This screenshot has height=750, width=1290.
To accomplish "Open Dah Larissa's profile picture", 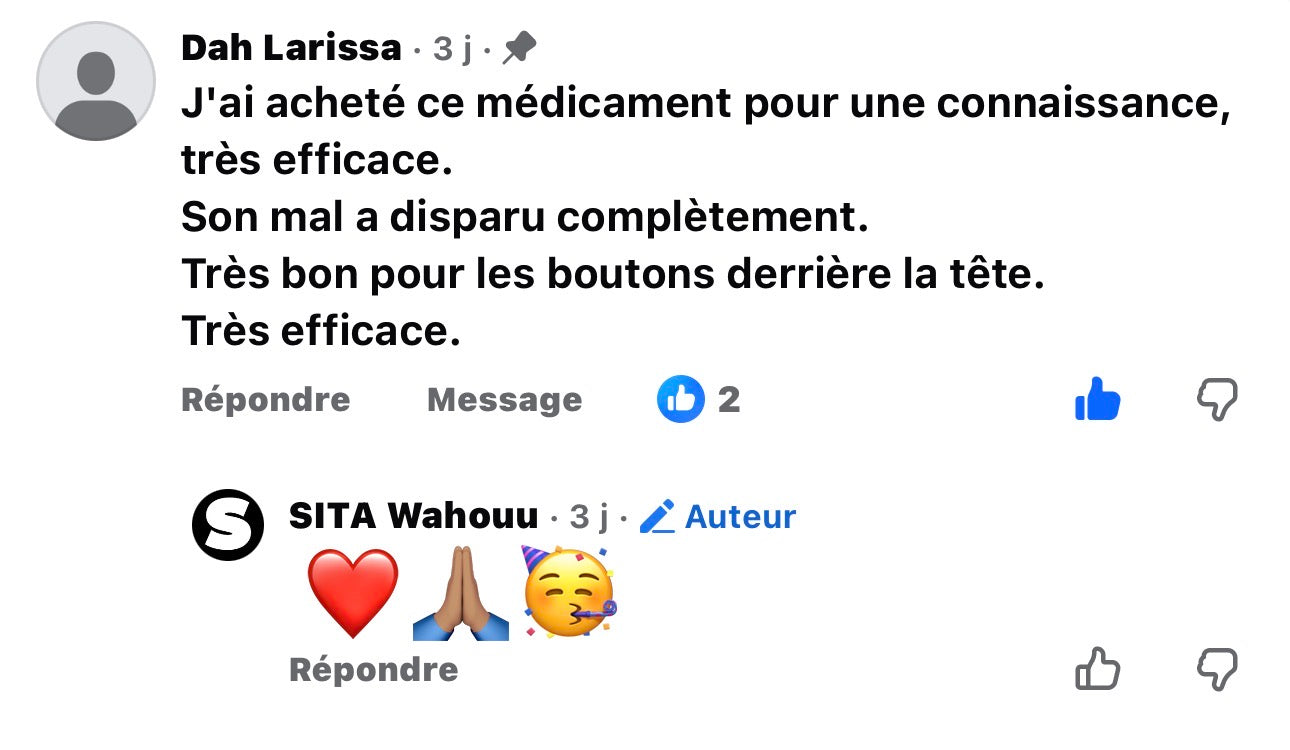I will point(96,80).
